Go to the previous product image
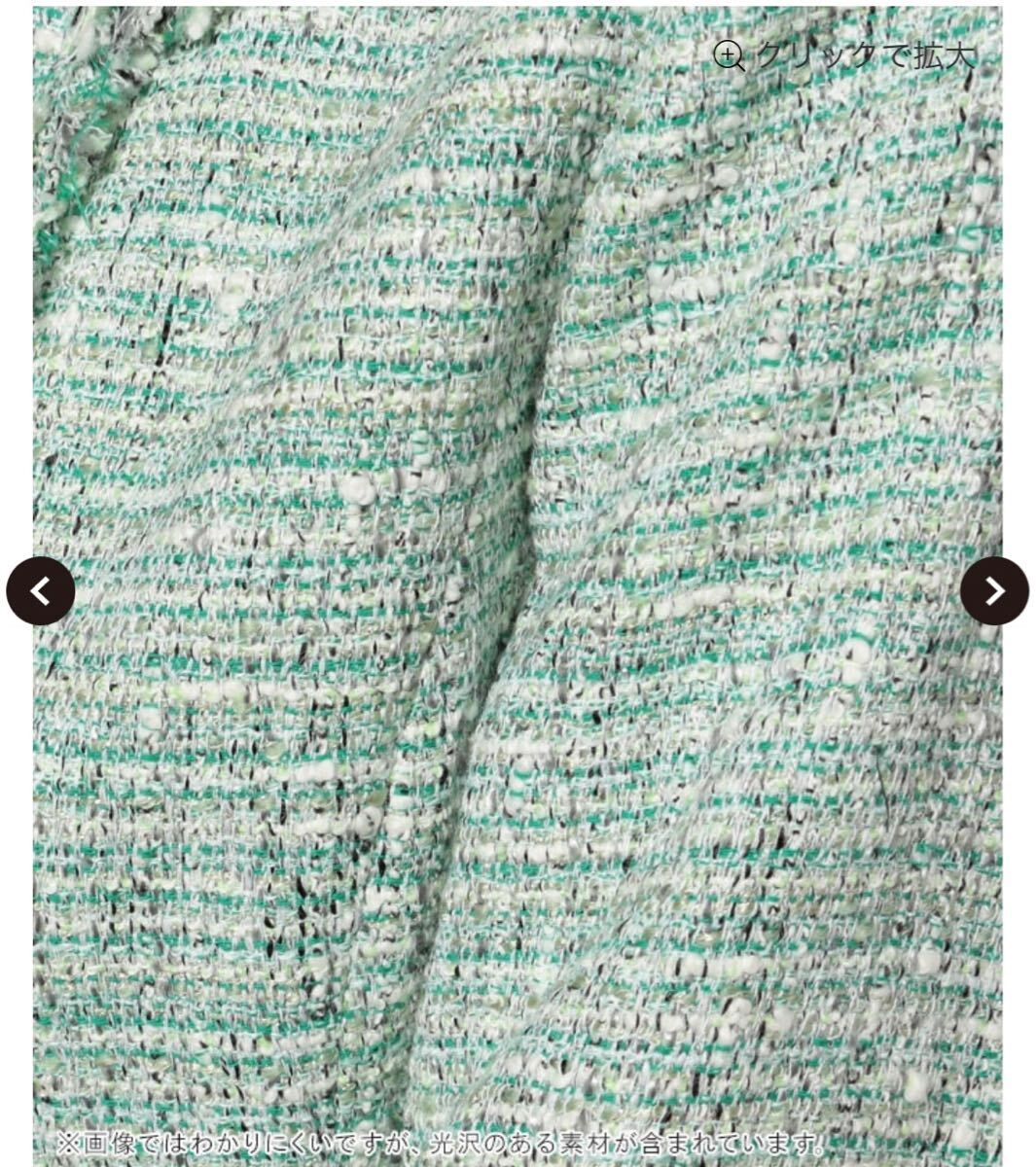This screenshot has height=1167, width=1036. click(40, 590)
